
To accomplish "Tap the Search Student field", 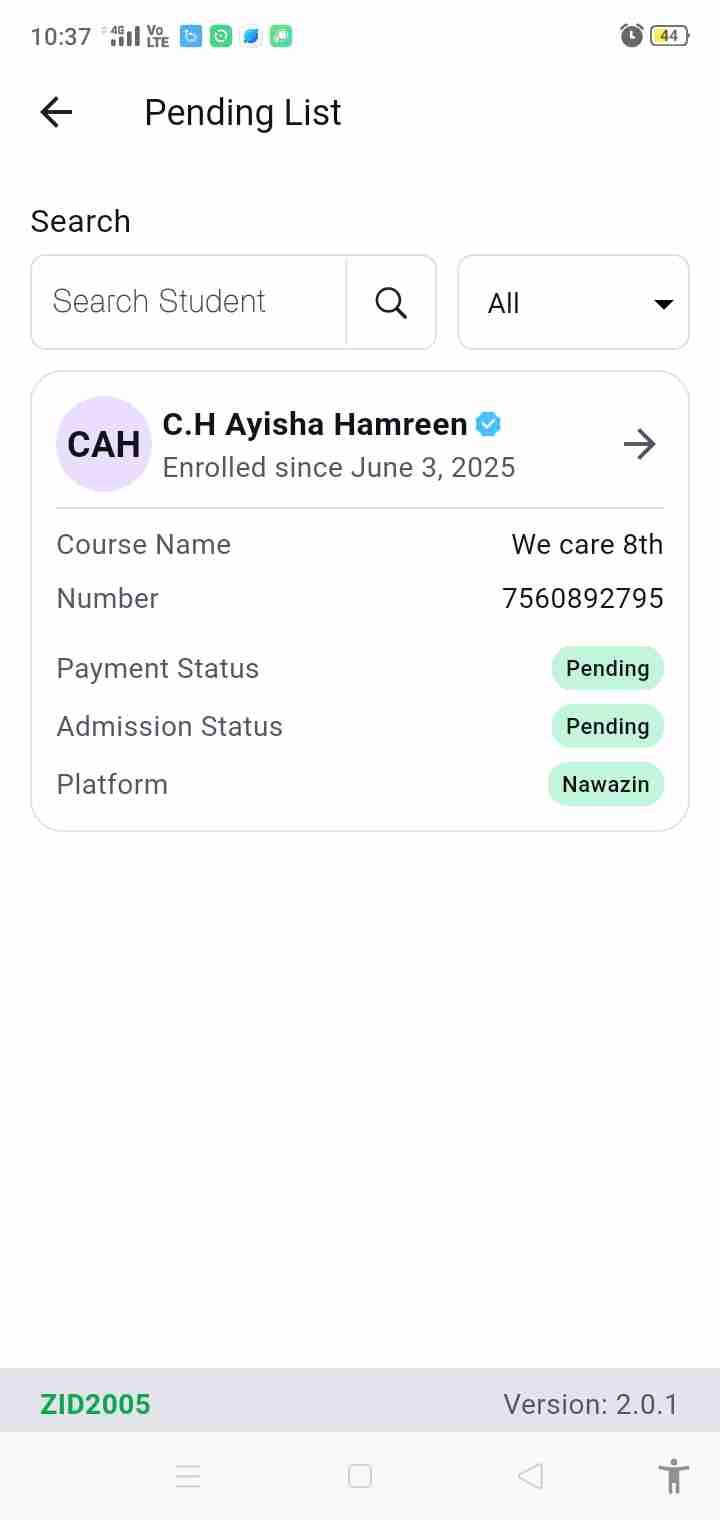I will [190, 302].
